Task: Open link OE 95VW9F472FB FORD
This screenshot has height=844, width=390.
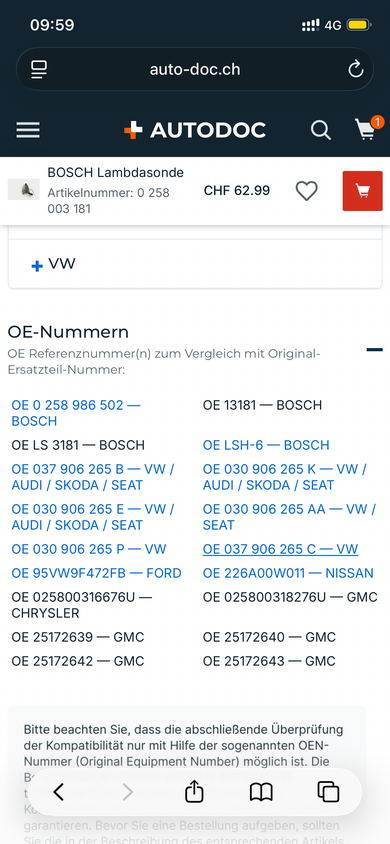Action: (x=96, y=573)
